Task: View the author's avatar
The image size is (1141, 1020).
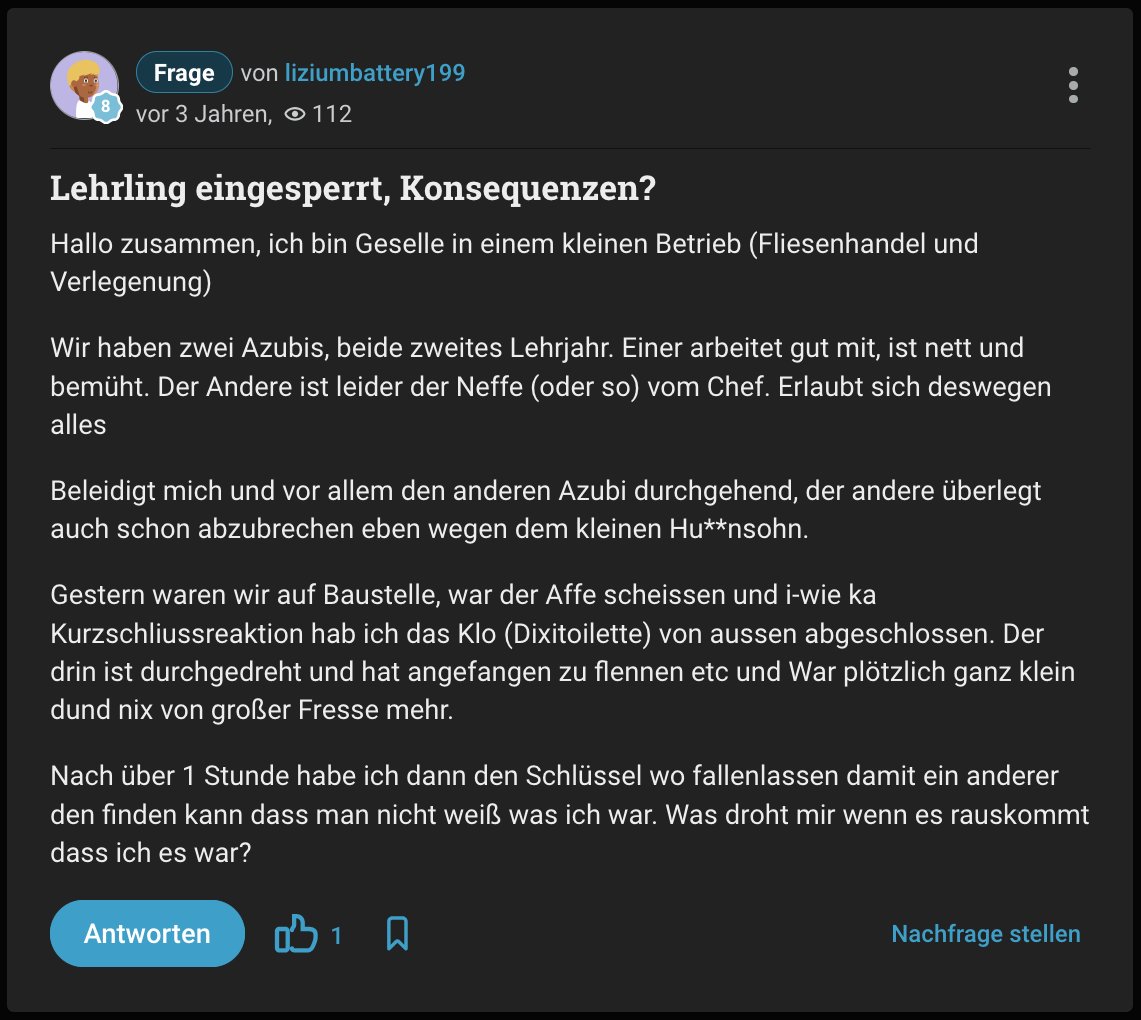Action: tap(84, 86)
